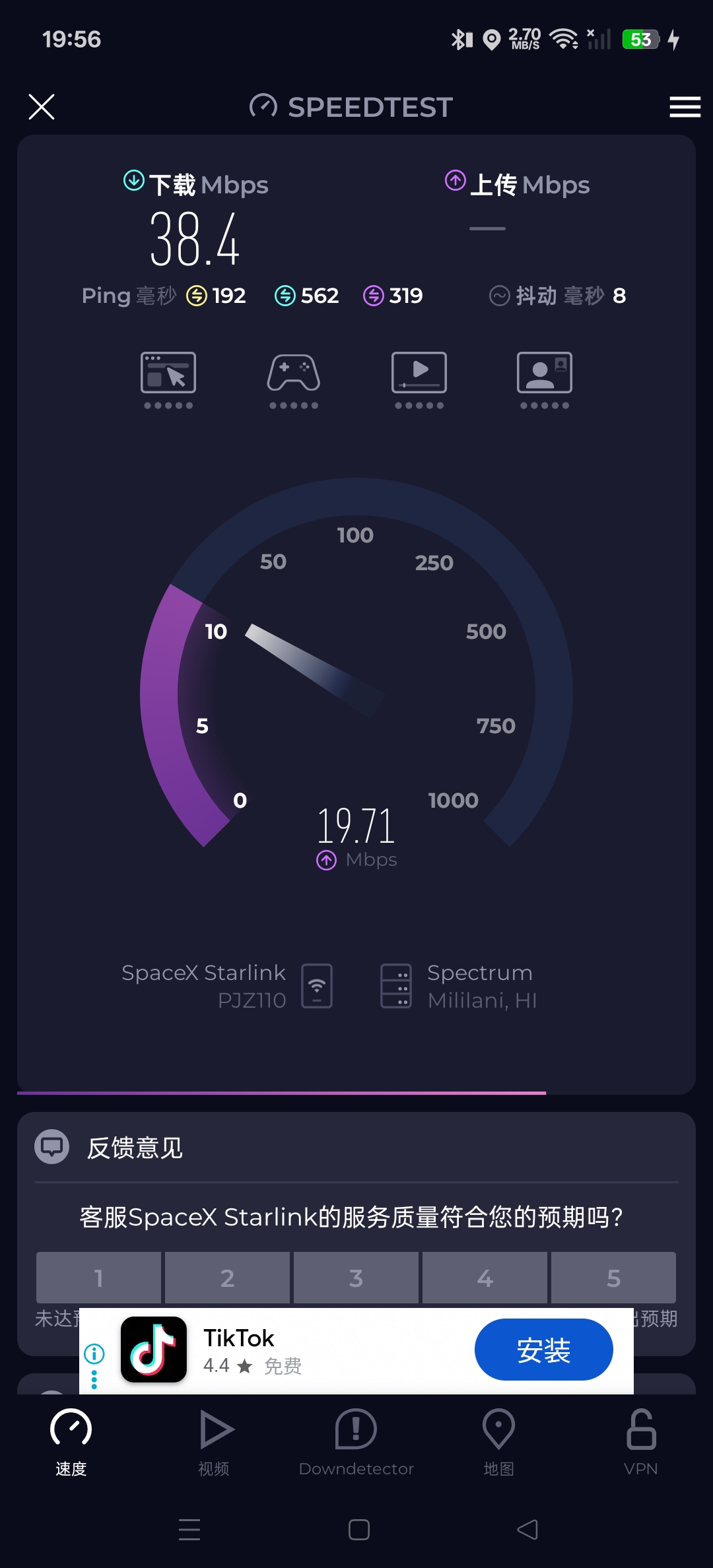Screen dimensions: 713x1568
Task: Open the hamburger menu
Action: coord(685,106)
